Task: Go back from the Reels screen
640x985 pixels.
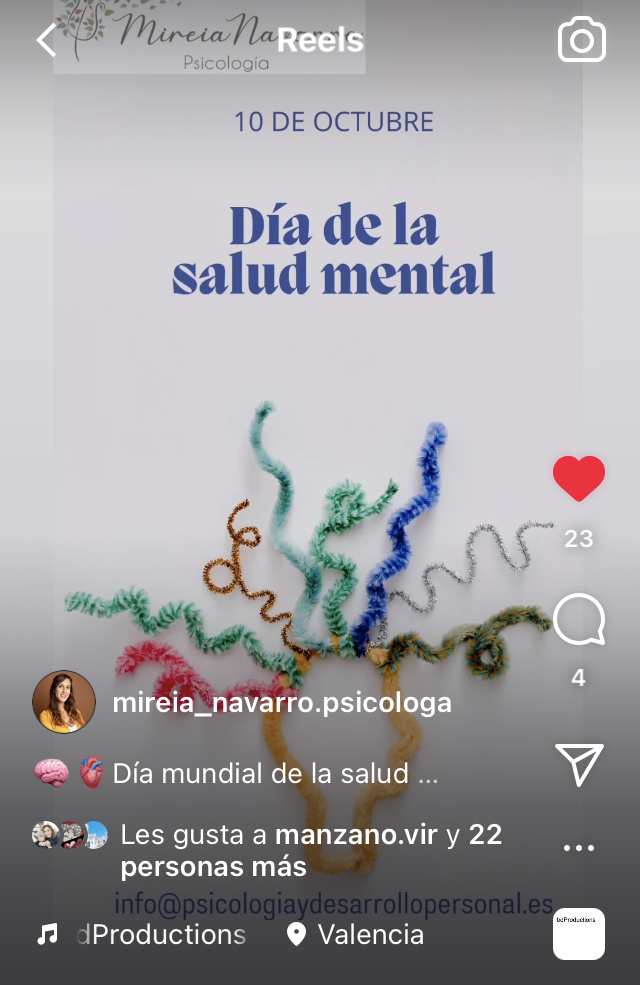Action: (x=46, y=40)
